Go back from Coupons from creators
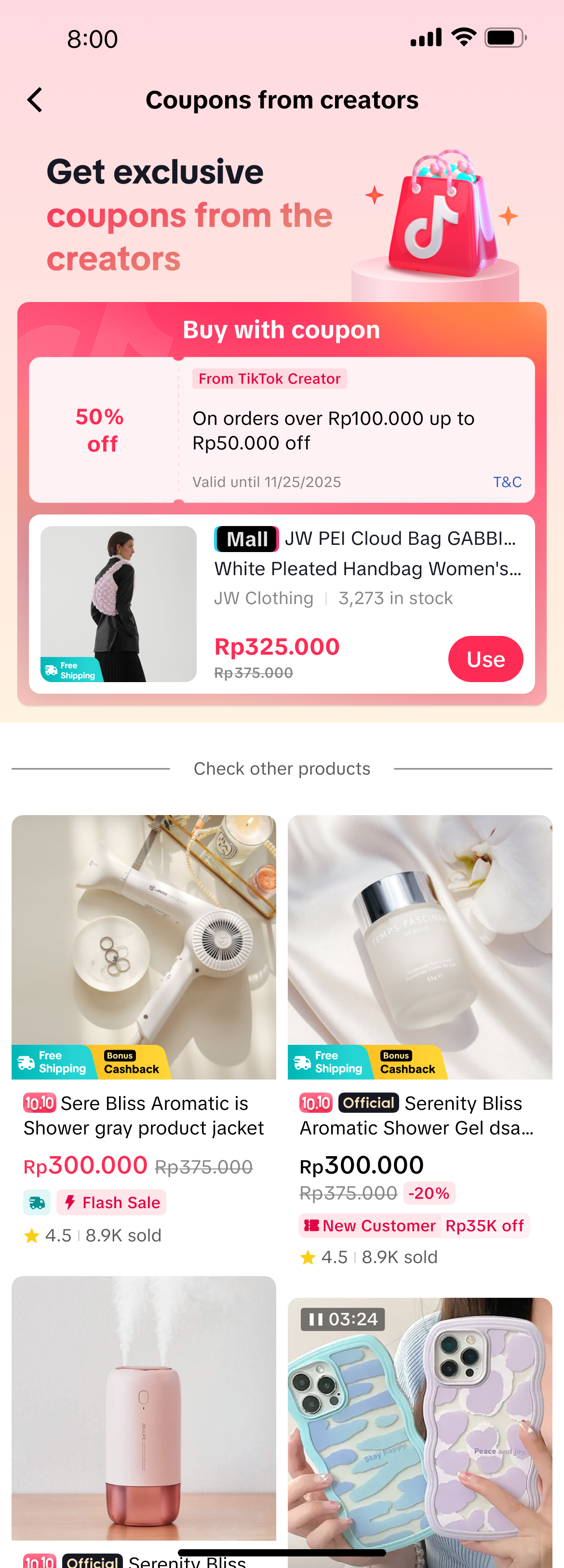 coord(35,100)
